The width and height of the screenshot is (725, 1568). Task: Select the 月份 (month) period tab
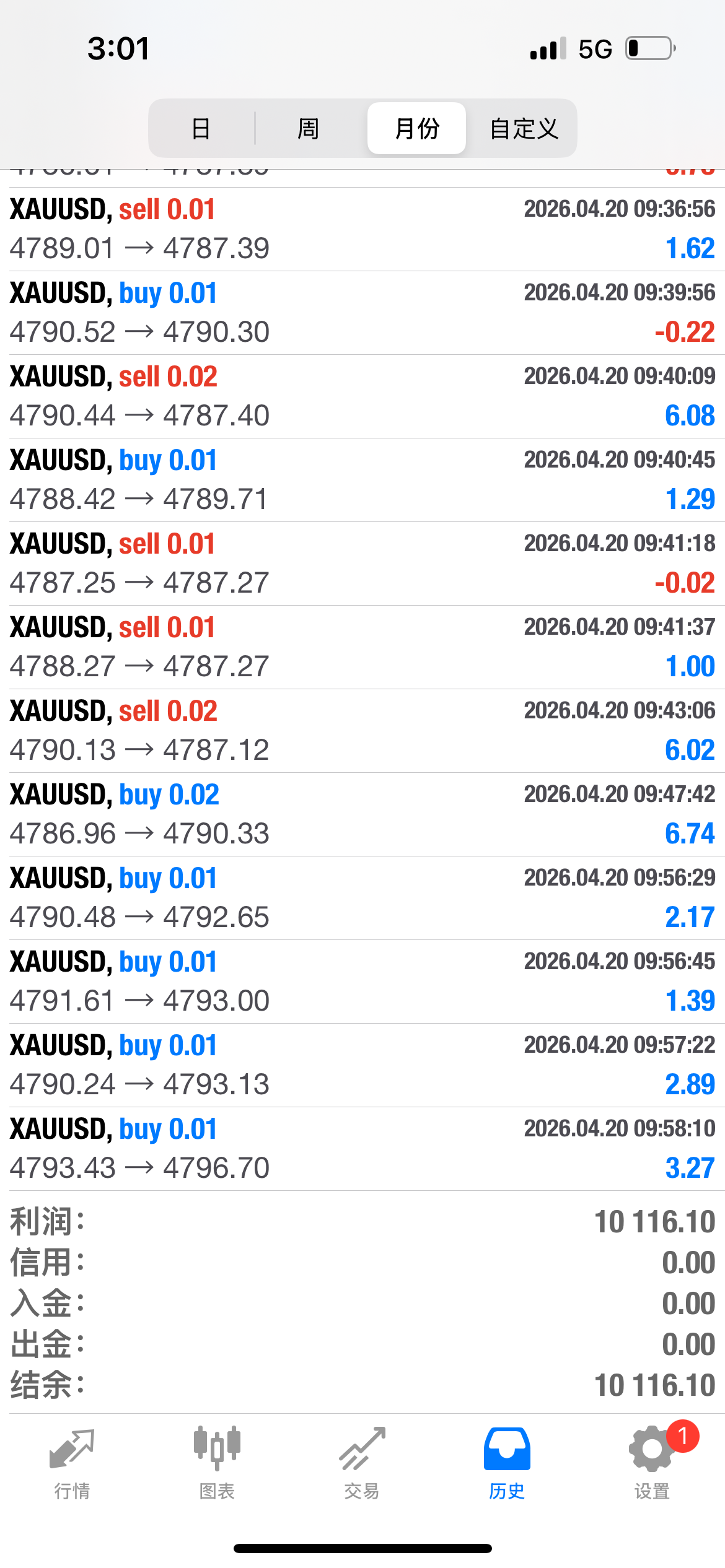416,129
